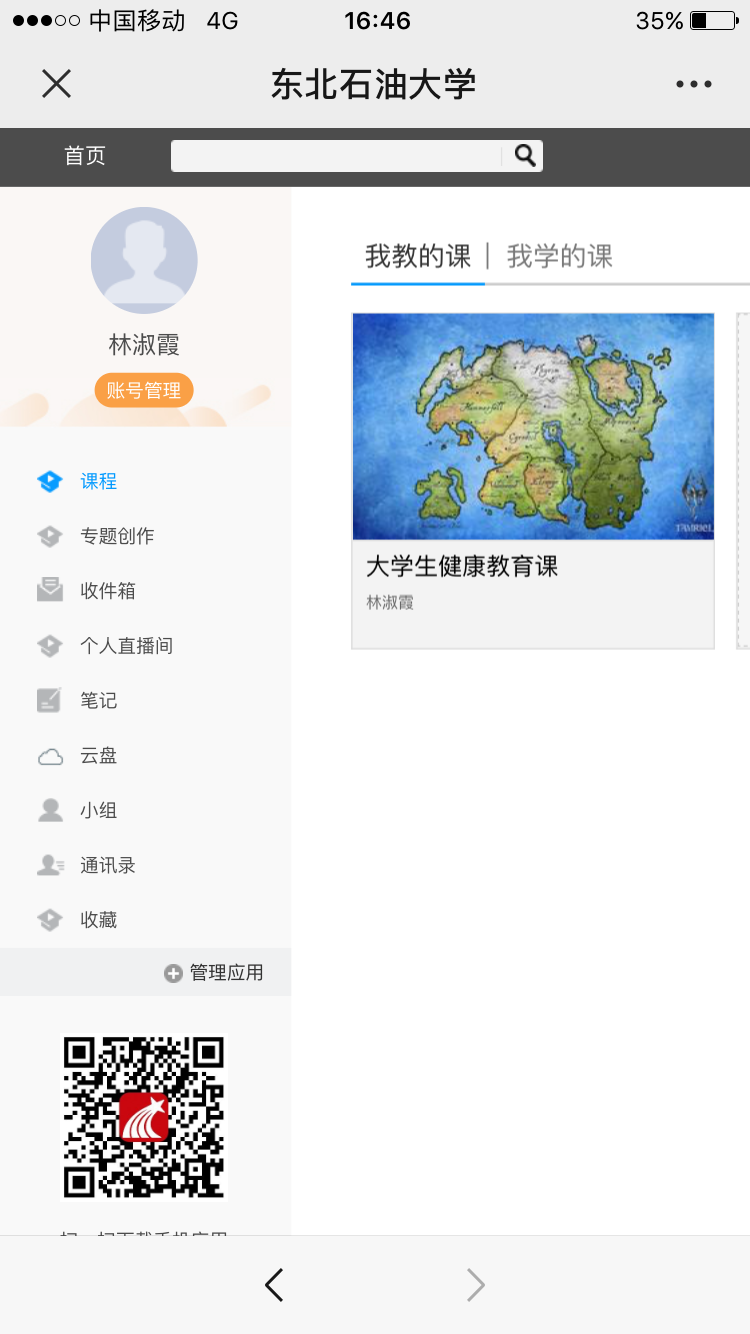Open the three-dot more options menu
750x1334 pixels.
pos(693,84)
